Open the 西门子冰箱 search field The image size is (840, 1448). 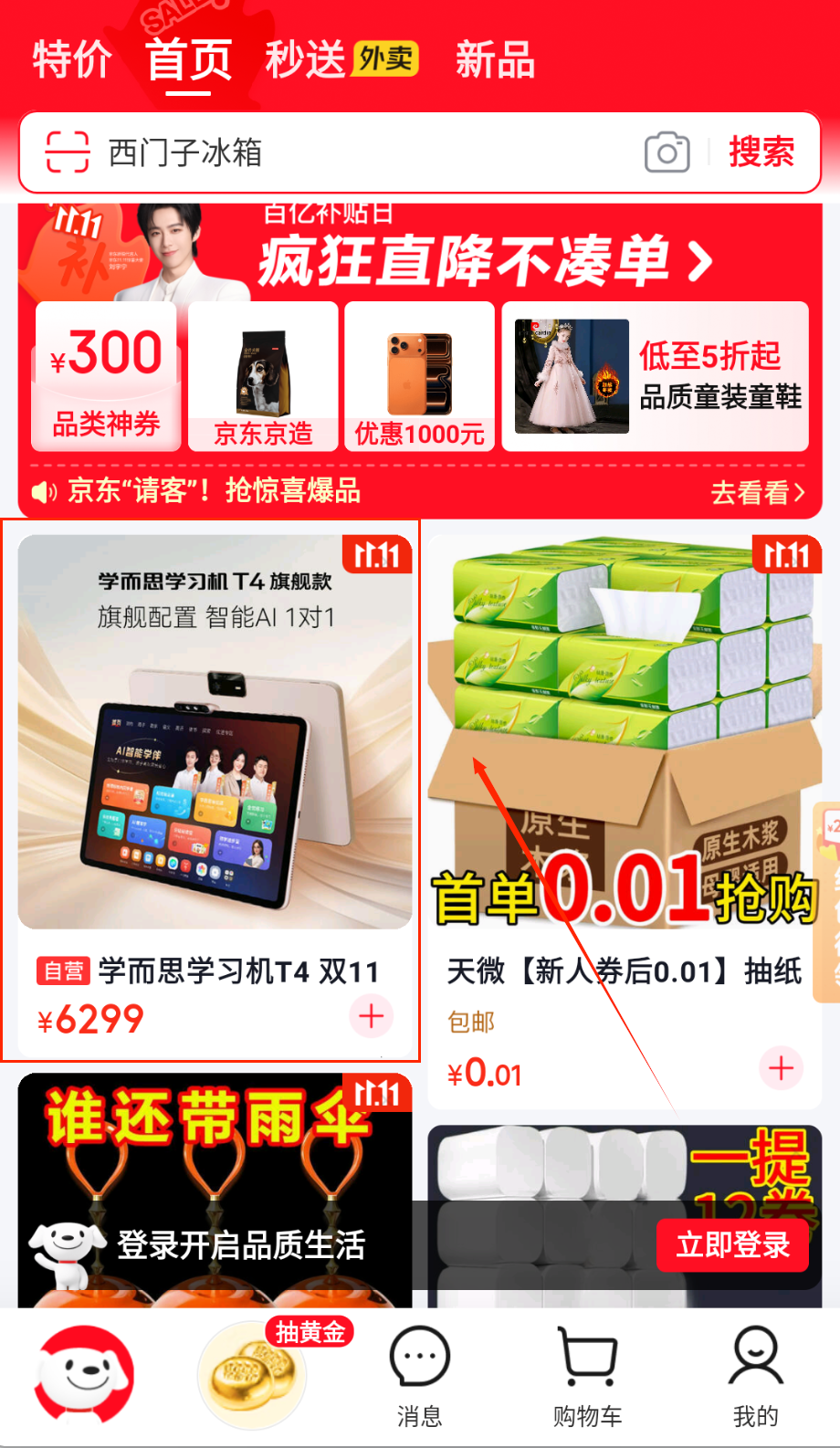pyautogui.click(x=365, y=152)
